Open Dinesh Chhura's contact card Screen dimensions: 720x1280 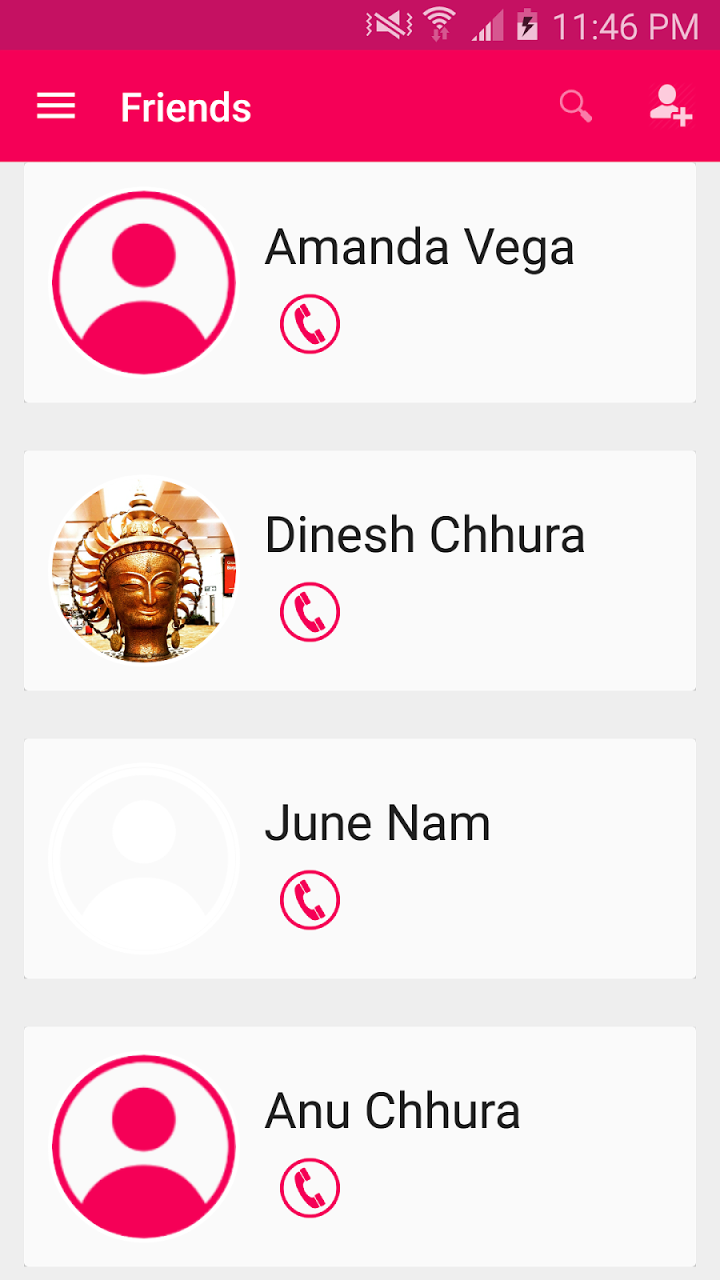click(360, 571)
